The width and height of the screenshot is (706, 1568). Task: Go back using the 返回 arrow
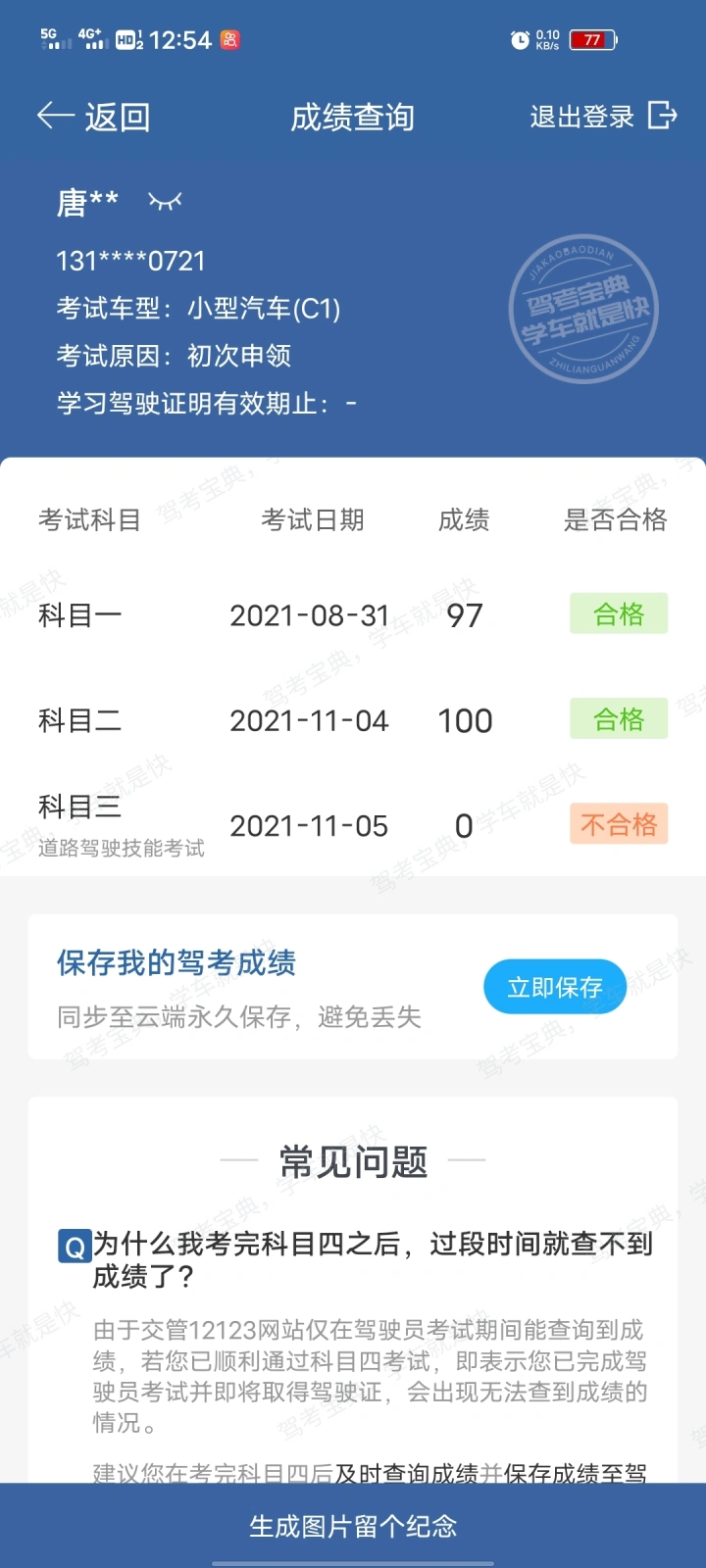tap(93, 117)
